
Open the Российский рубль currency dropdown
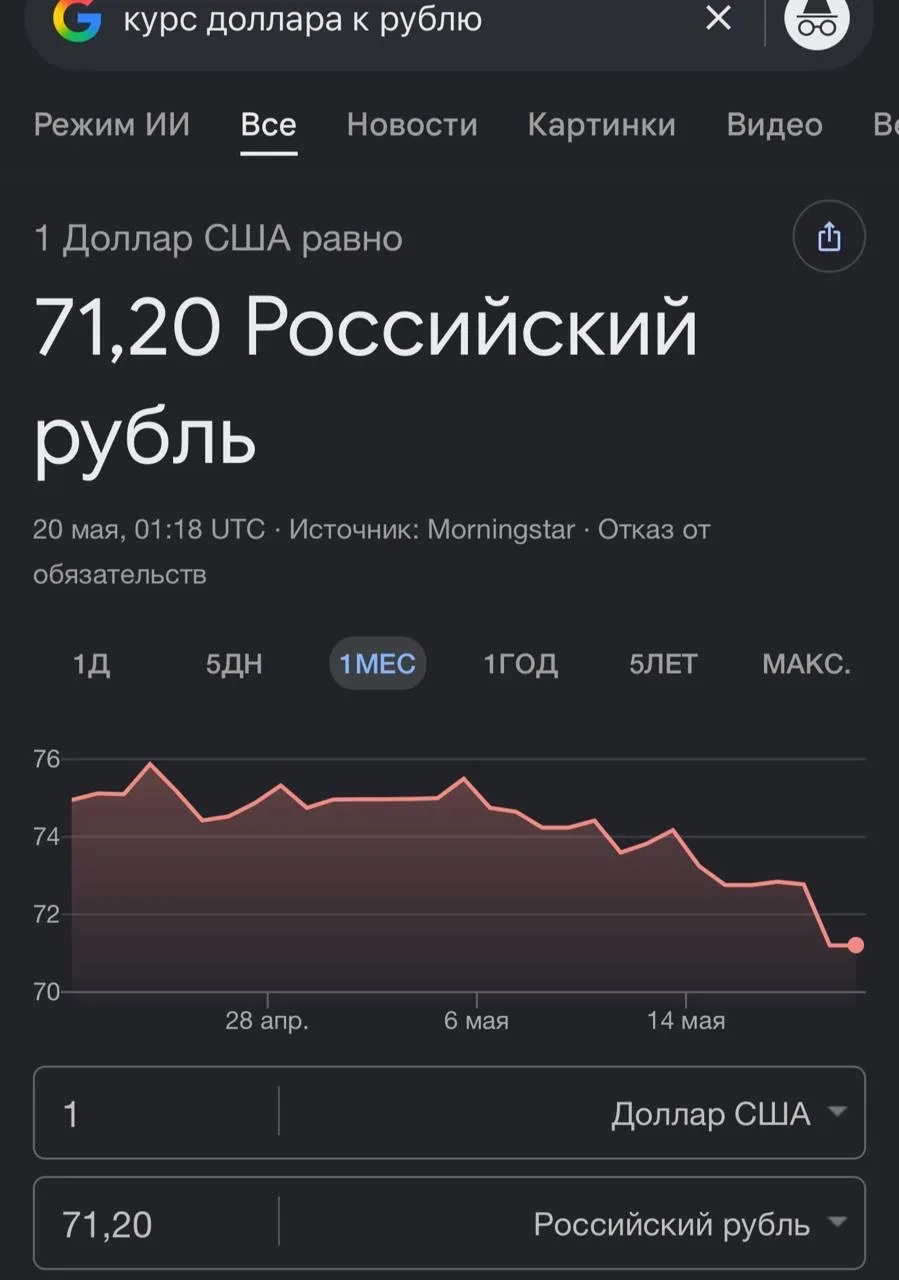coord(690,1224)
